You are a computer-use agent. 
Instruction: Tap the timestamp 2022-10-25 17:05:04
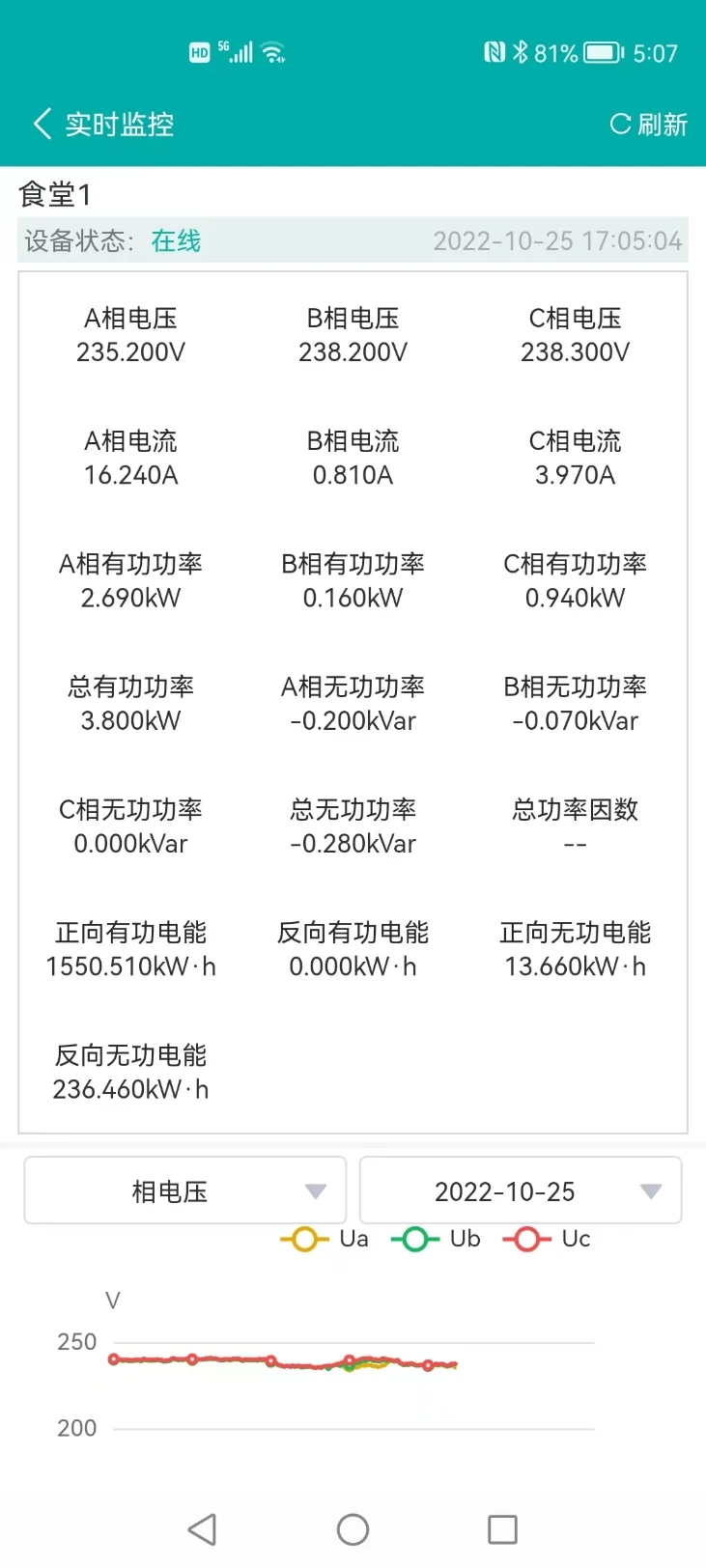click(x=558, y=241)
